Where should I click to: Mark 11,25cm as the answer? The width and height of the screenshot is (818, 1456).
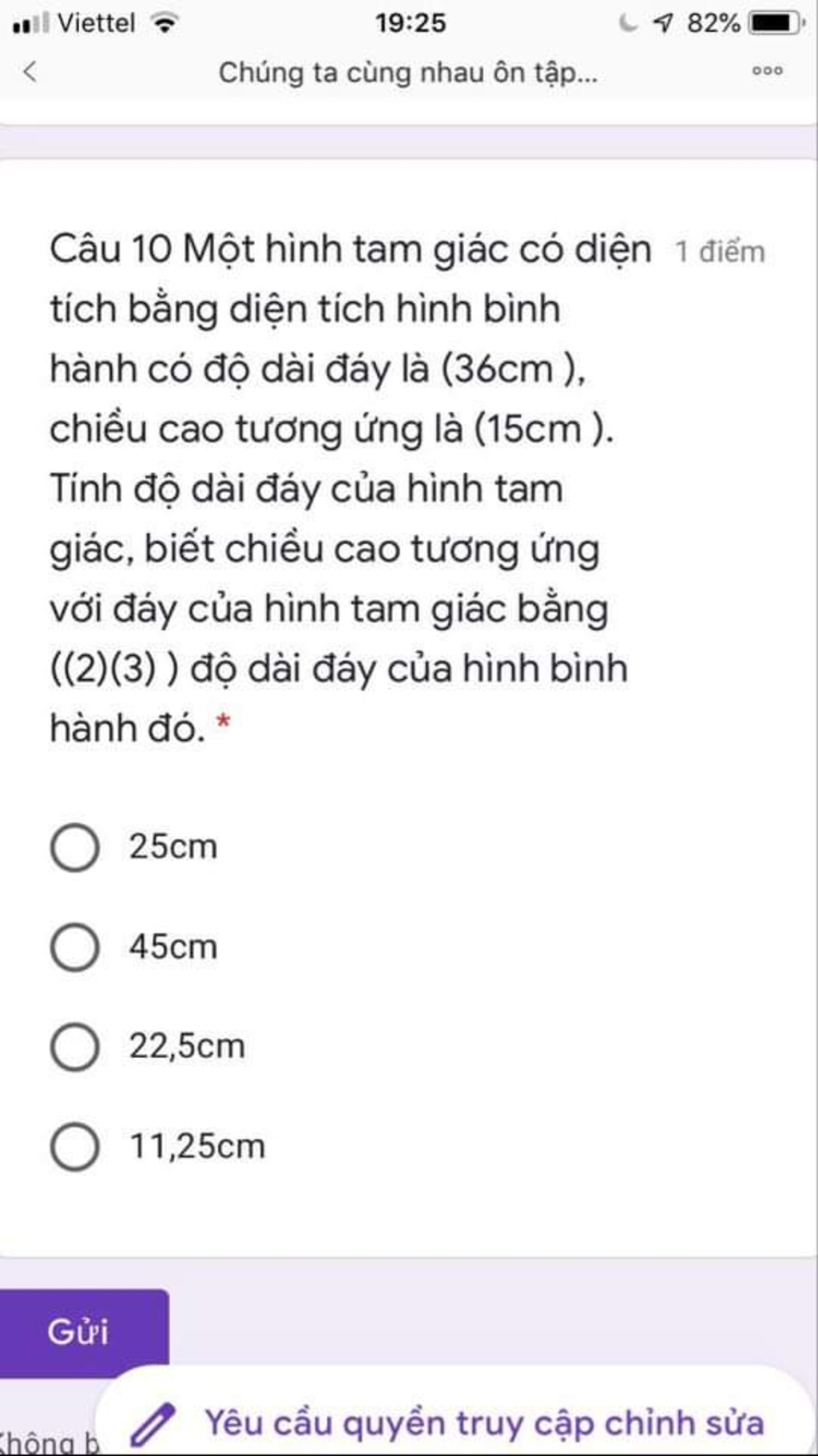(x=75, y=1147)
